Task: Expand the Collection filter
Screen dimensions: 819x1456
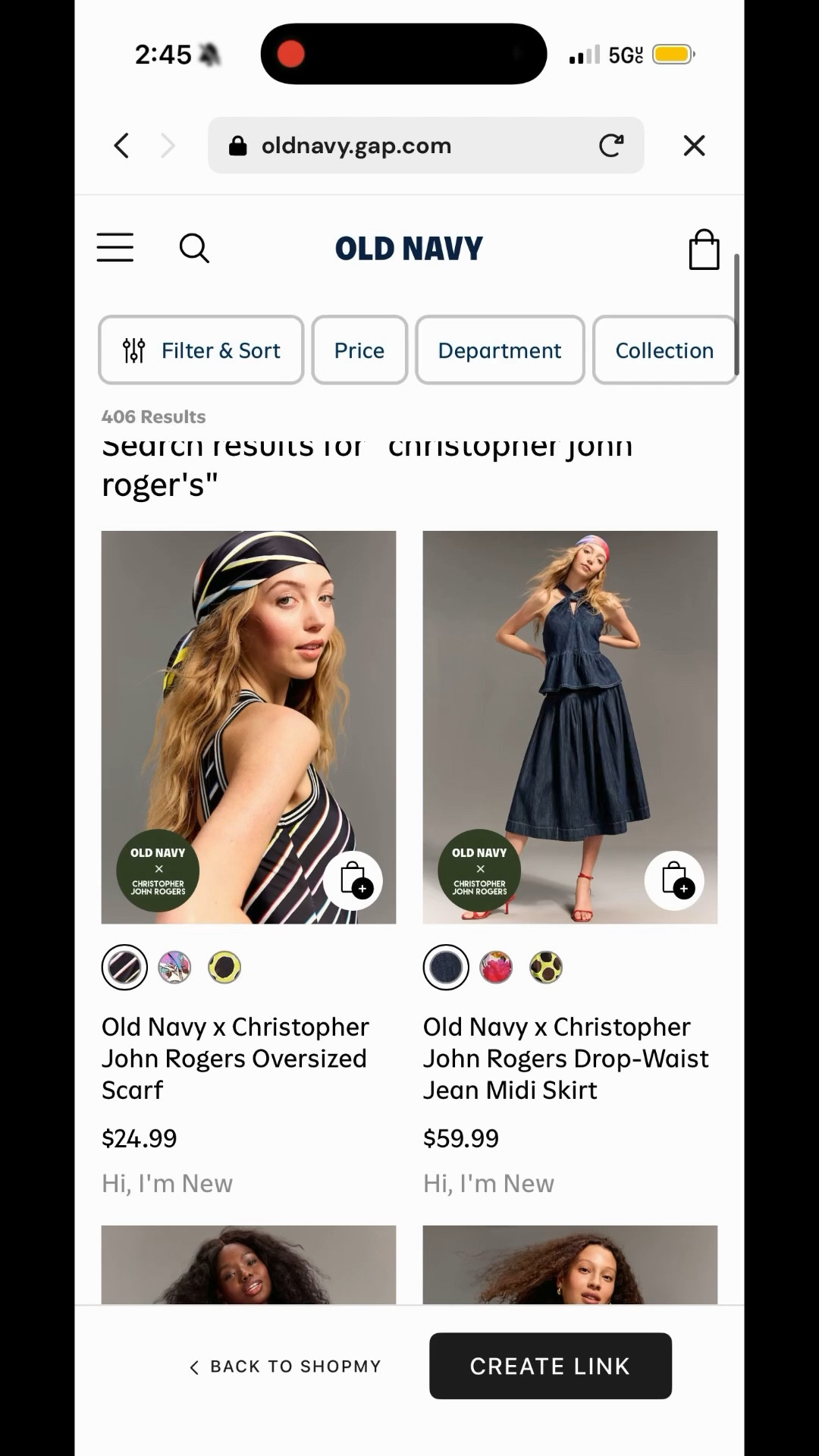Action: point(664,350)
